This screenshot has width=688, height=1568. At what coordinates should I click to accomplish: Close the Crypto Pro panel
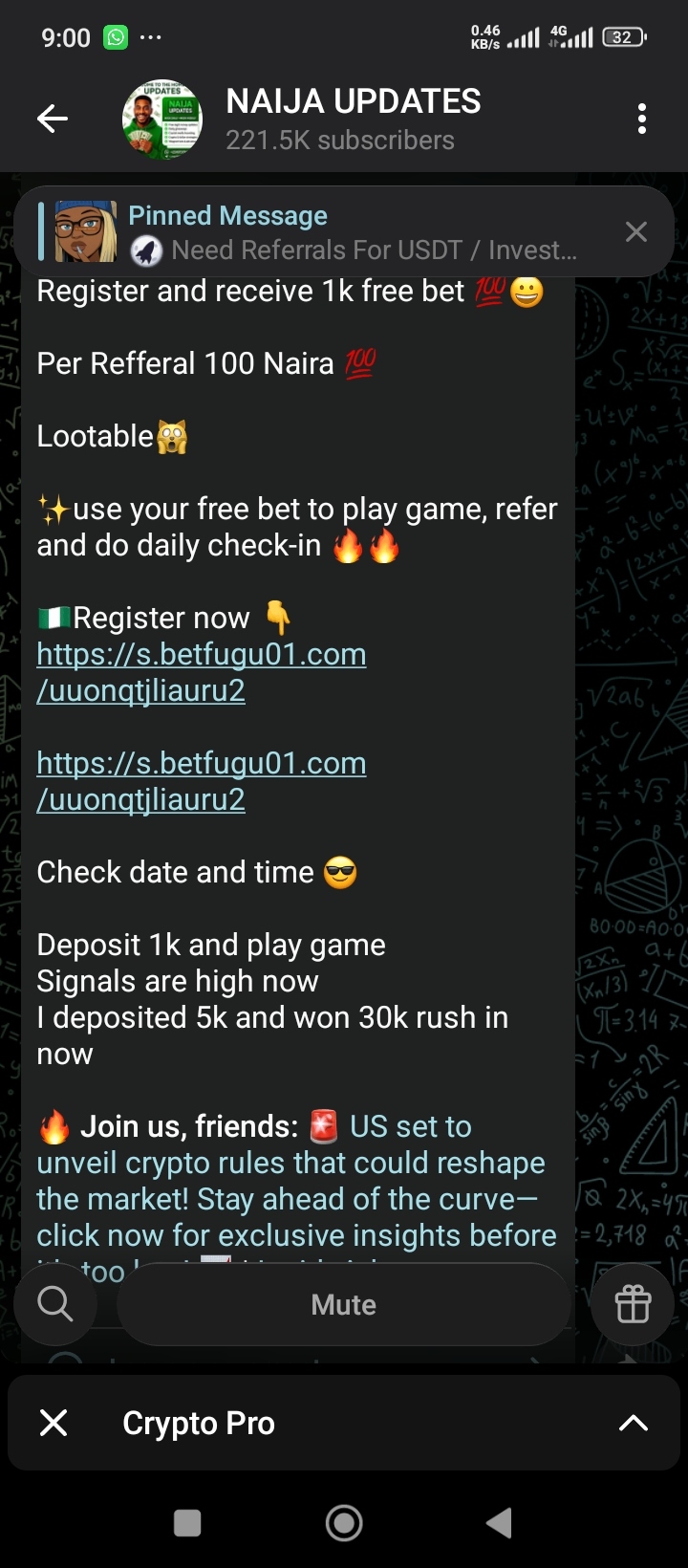click(x=54, y=1423)
